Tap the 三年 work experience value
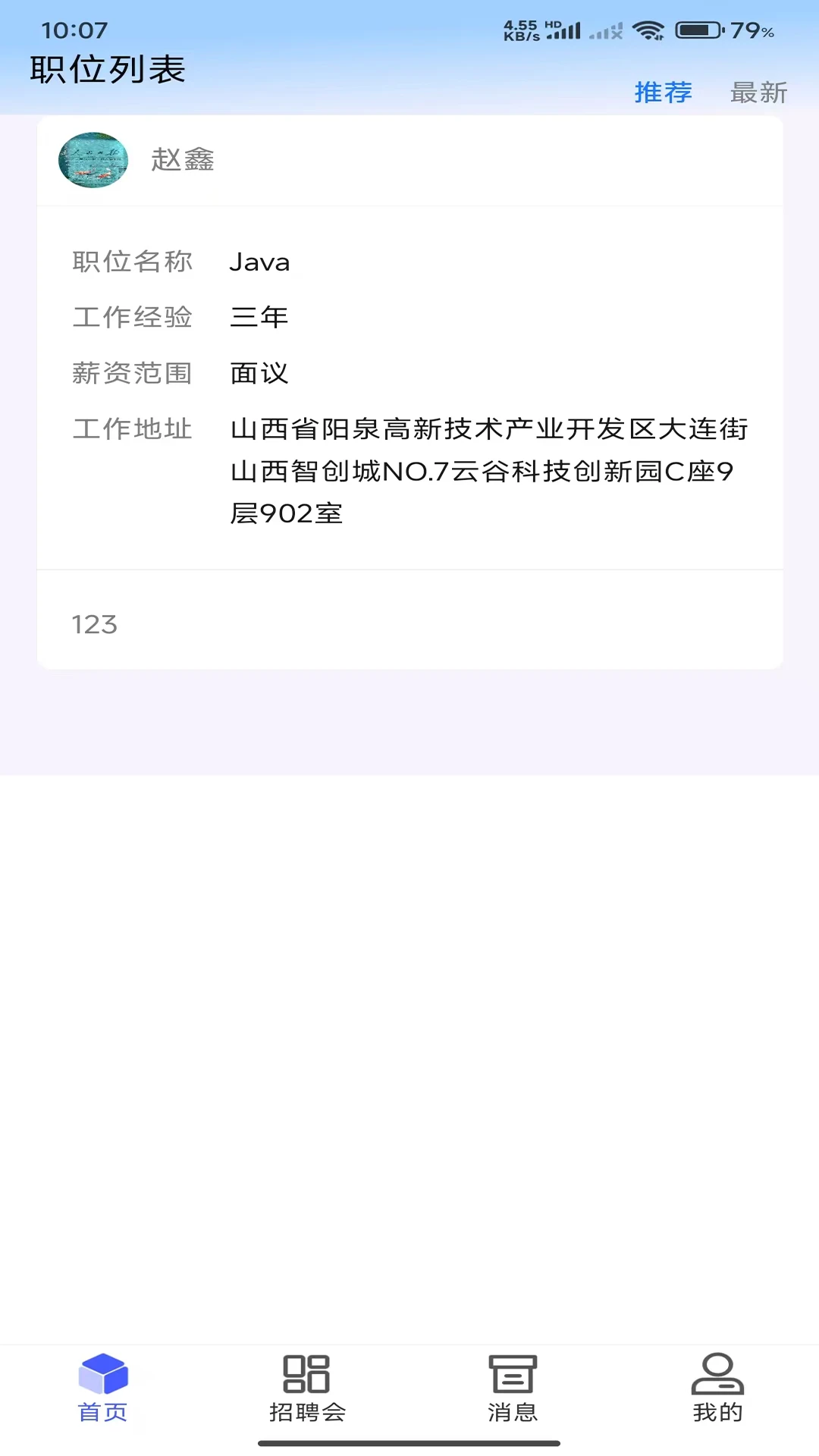 259,317
